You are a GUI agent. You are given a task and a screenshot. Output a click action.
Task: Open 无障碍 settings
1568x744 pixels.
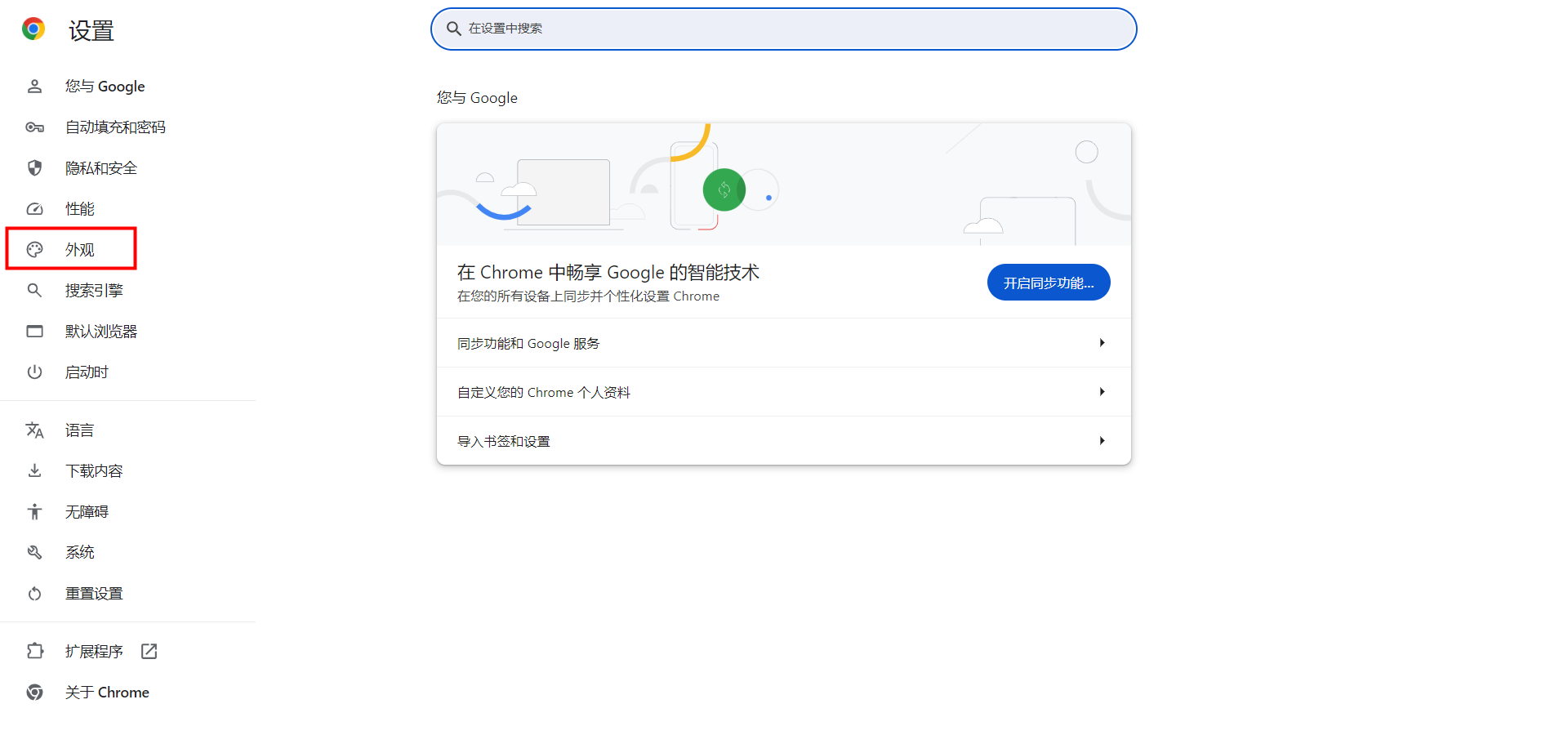coord(87,512)
